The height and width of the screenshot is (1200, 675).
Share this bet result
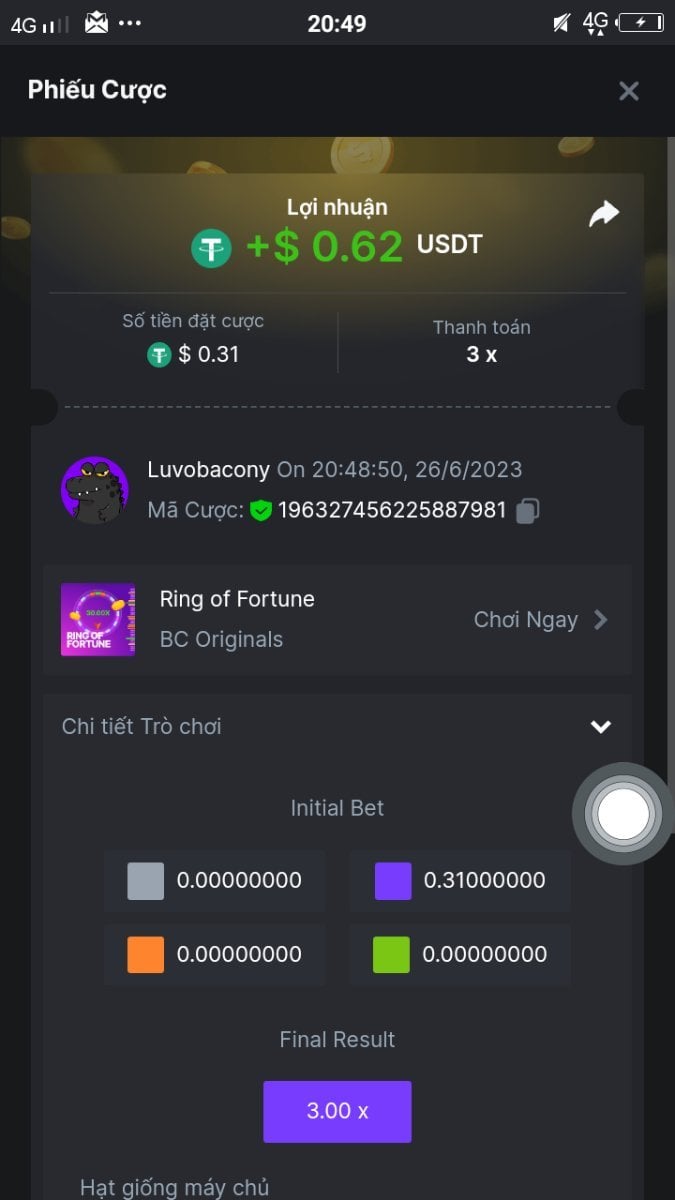(x=604, y=214)
